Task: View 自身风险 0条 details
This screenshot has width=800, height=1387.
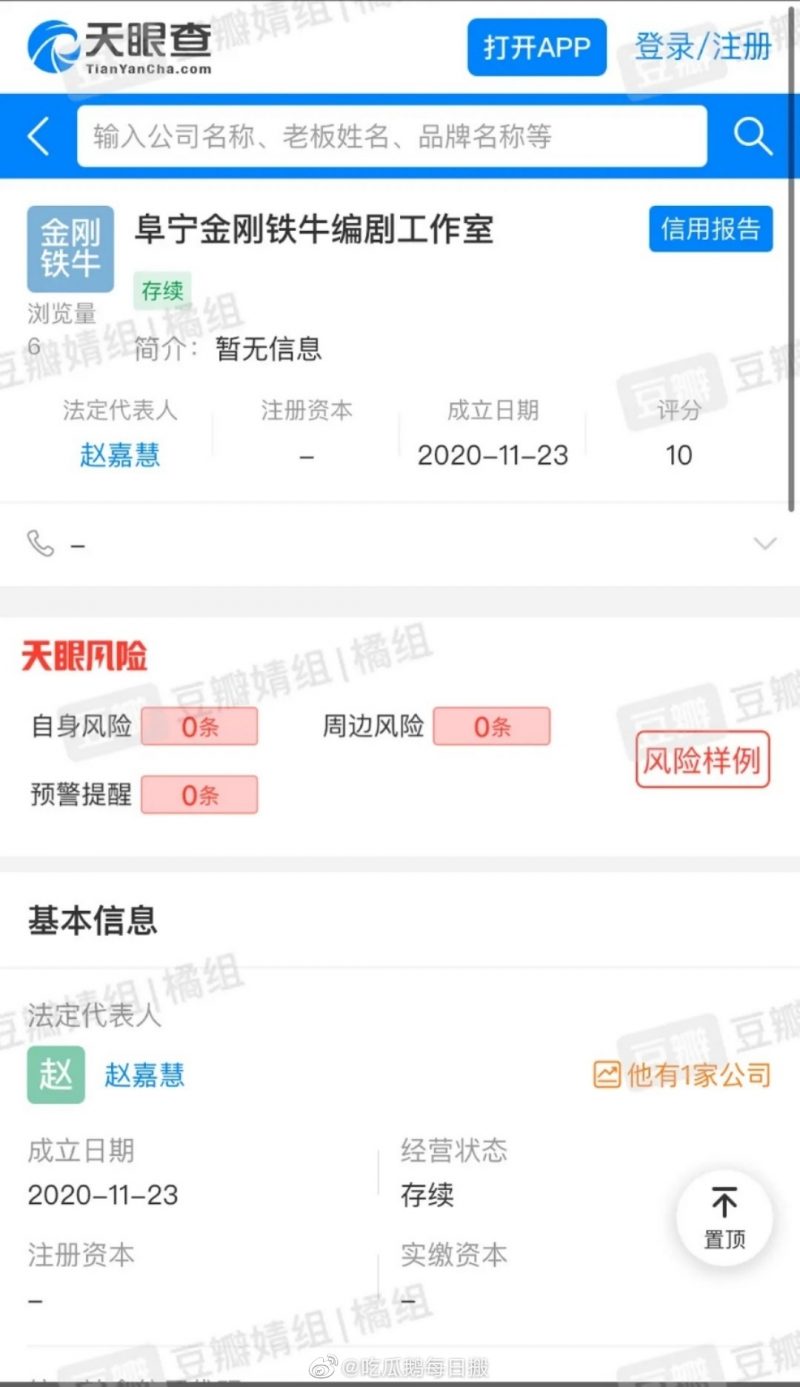Action: pyautogui.click(x=199, y=727)
